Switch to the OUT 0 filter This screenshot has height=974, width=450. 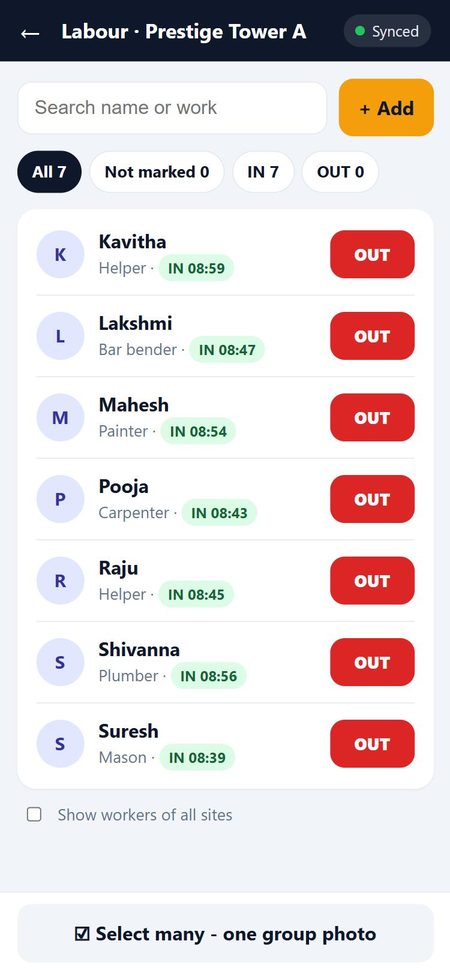click(x=340, y=171)
